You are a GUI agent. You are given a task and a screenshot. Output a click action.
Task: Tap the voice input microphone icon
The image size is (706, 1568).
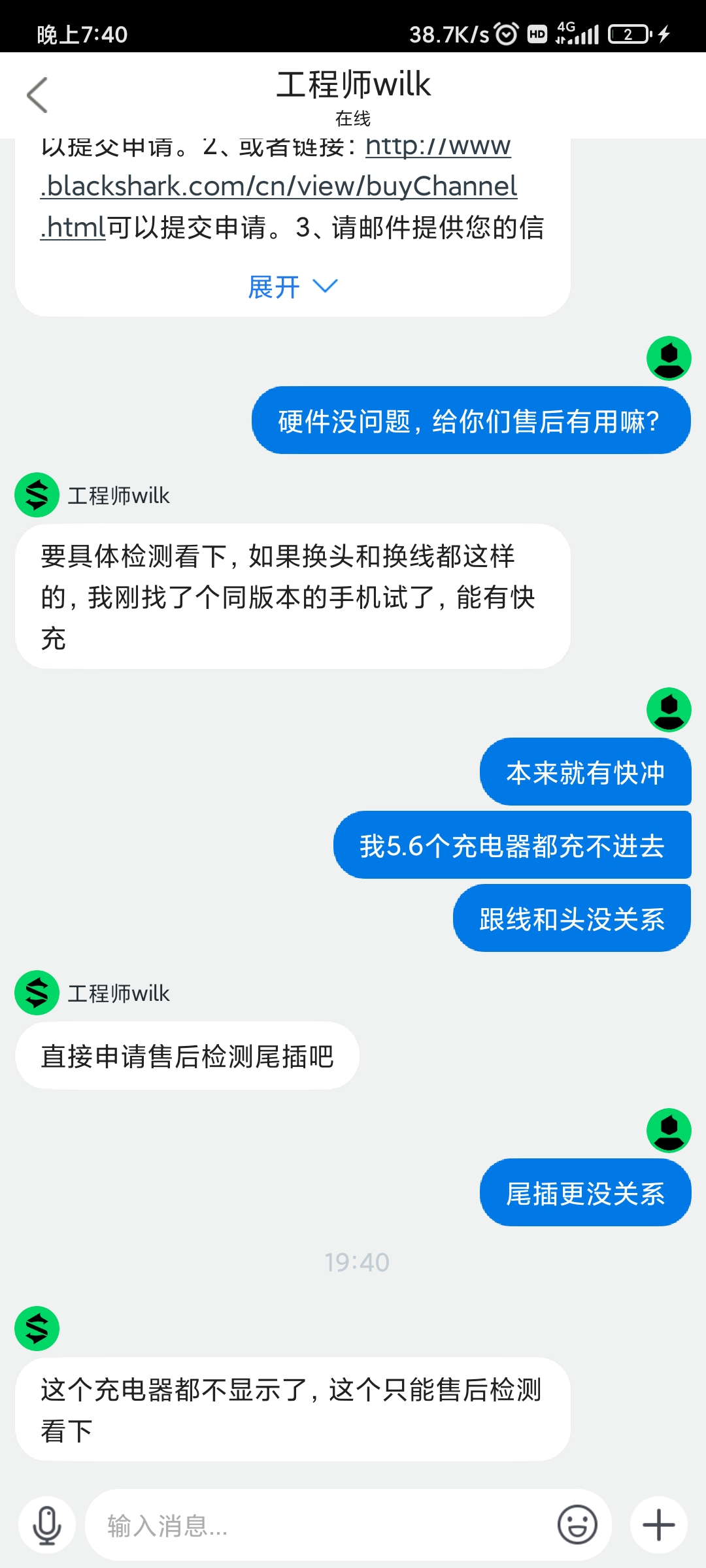[47, 1525]
